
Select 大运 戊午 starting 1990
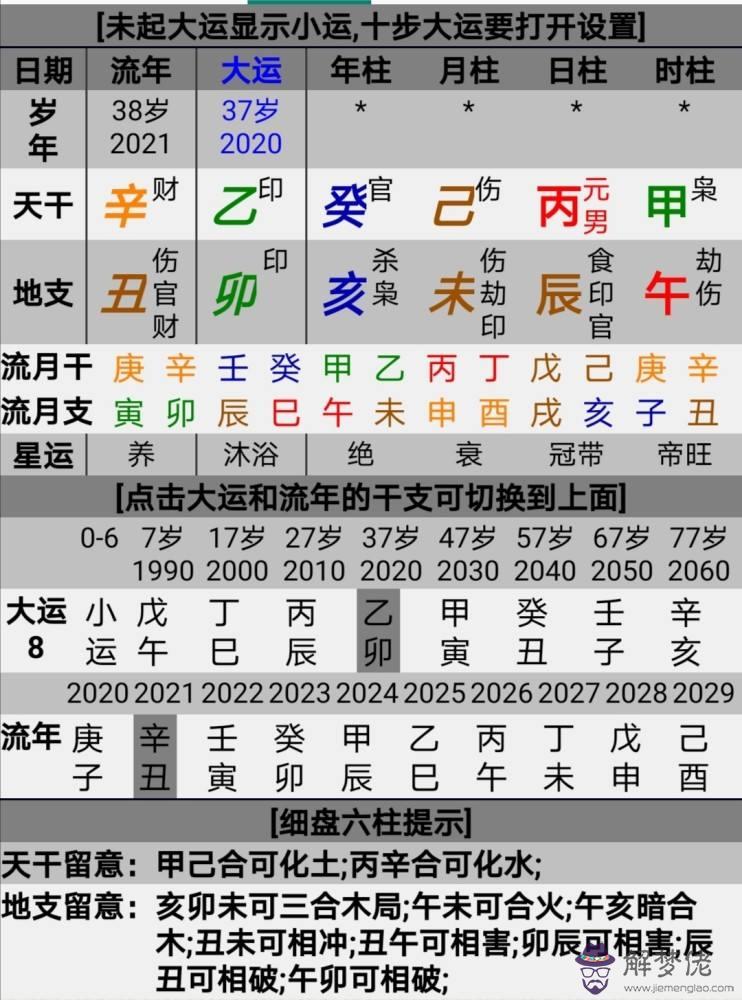[x=153, y=631]
